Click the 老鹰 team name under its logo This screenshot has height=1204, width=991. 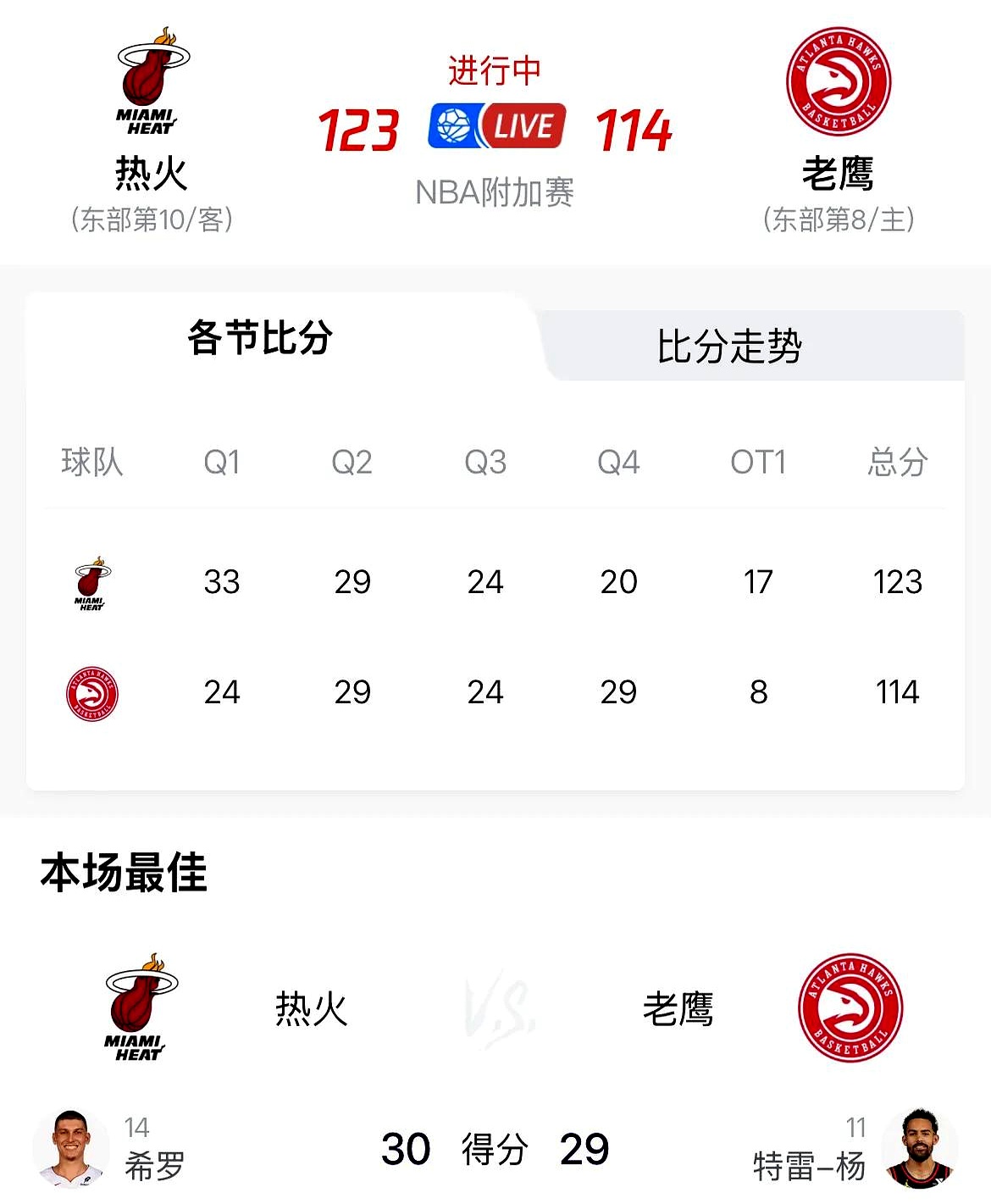839,176
